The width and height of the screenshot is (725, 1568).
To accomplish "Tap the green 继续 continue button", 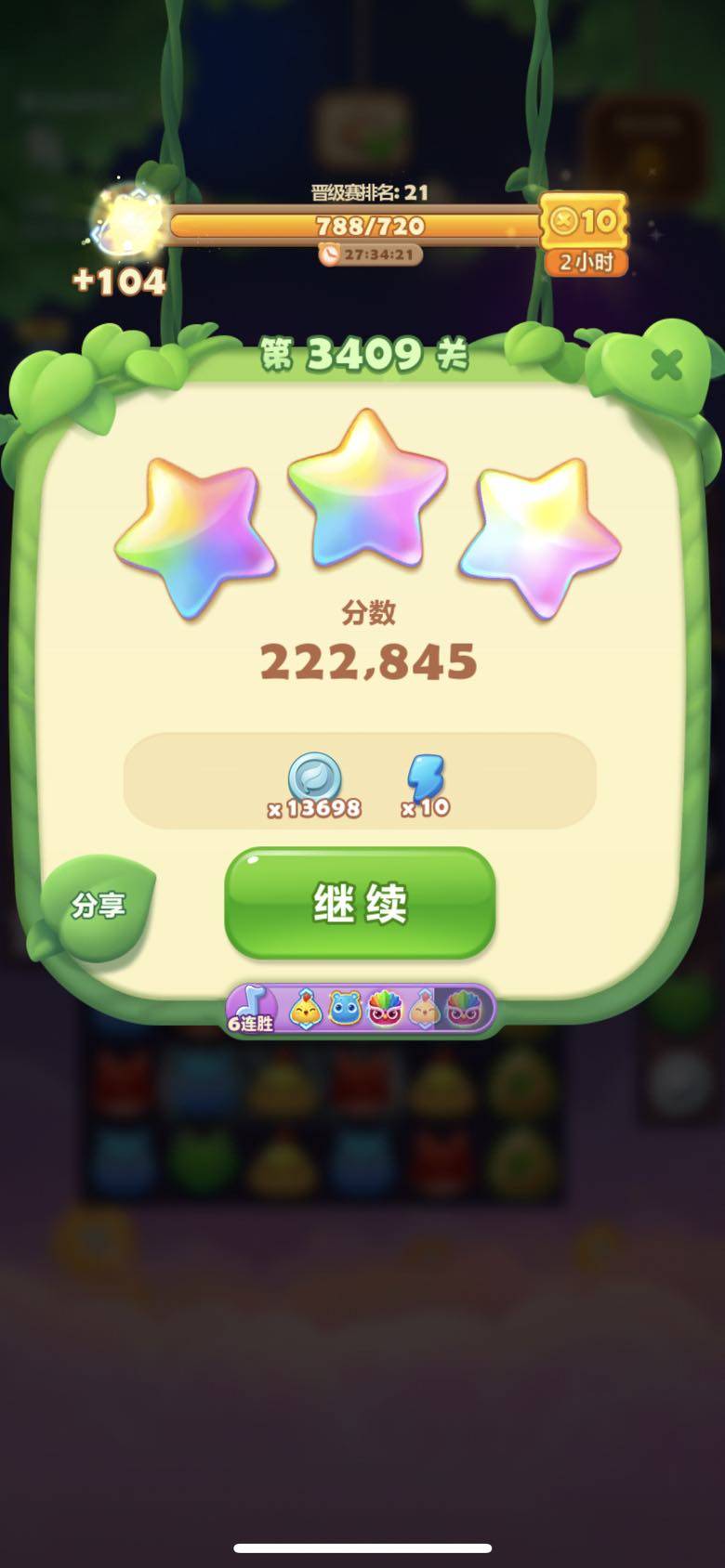I will click(x=360, y=903).
